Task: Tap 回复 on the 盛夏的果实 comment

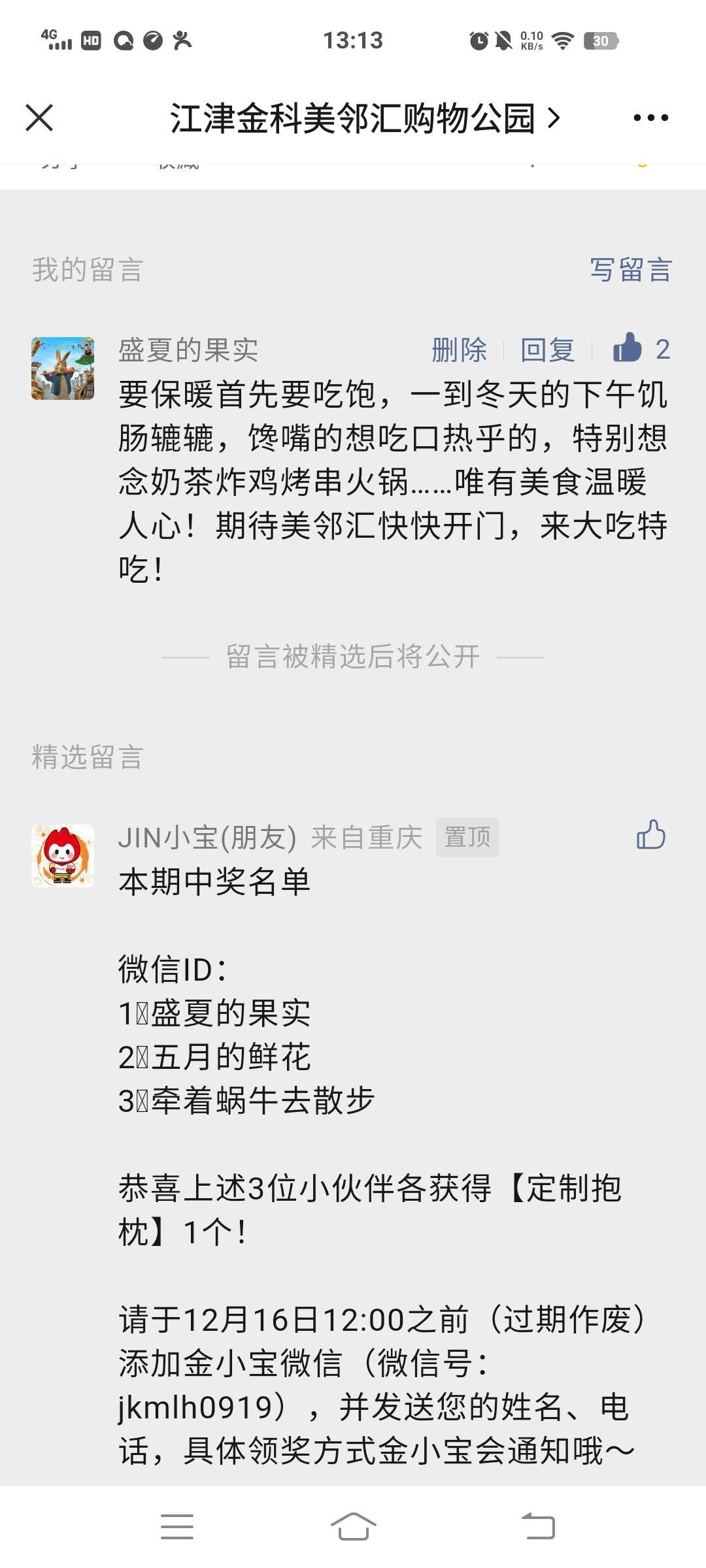Action: click(x=547, y=350)
